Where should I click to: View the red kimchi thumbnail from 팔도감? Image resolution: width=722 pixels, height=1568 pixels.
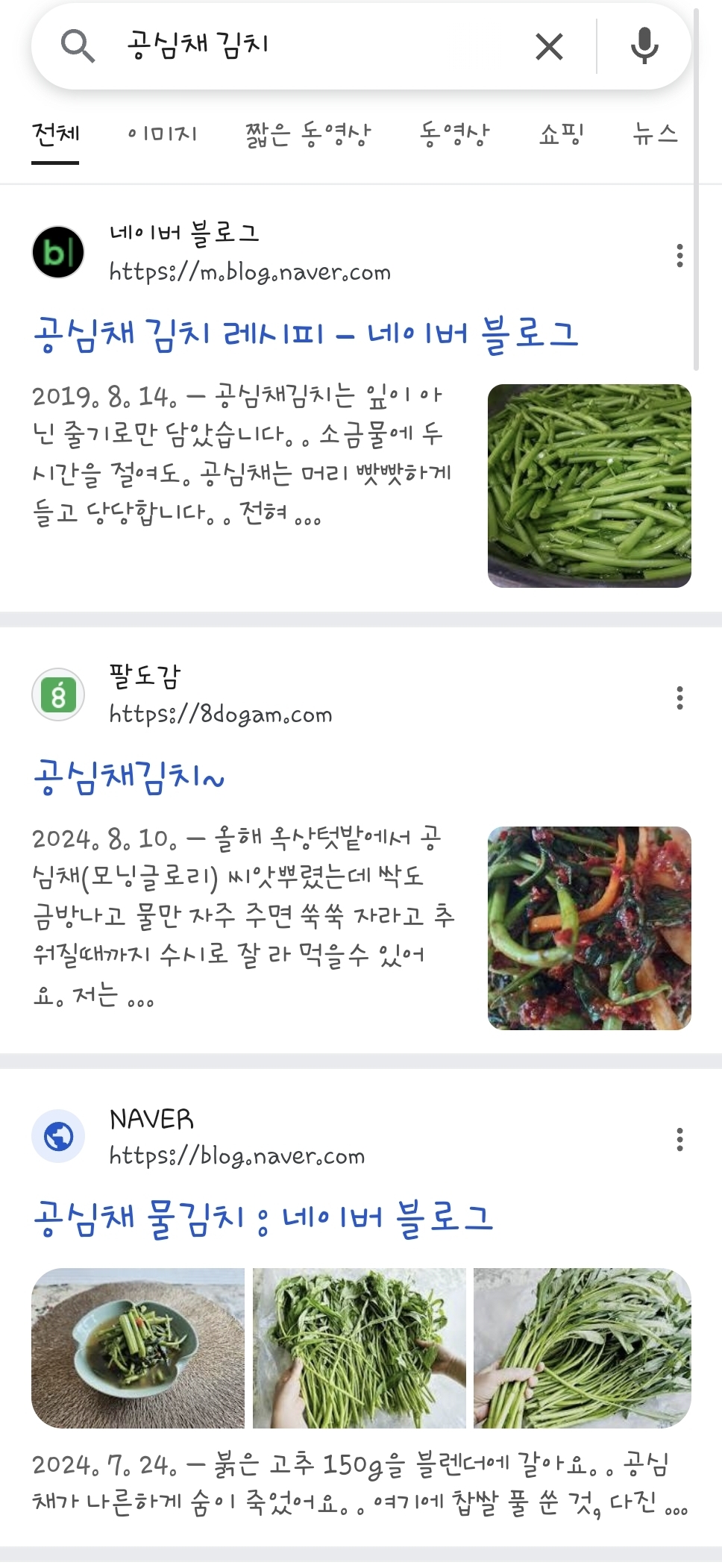click(x=589, y=928)
